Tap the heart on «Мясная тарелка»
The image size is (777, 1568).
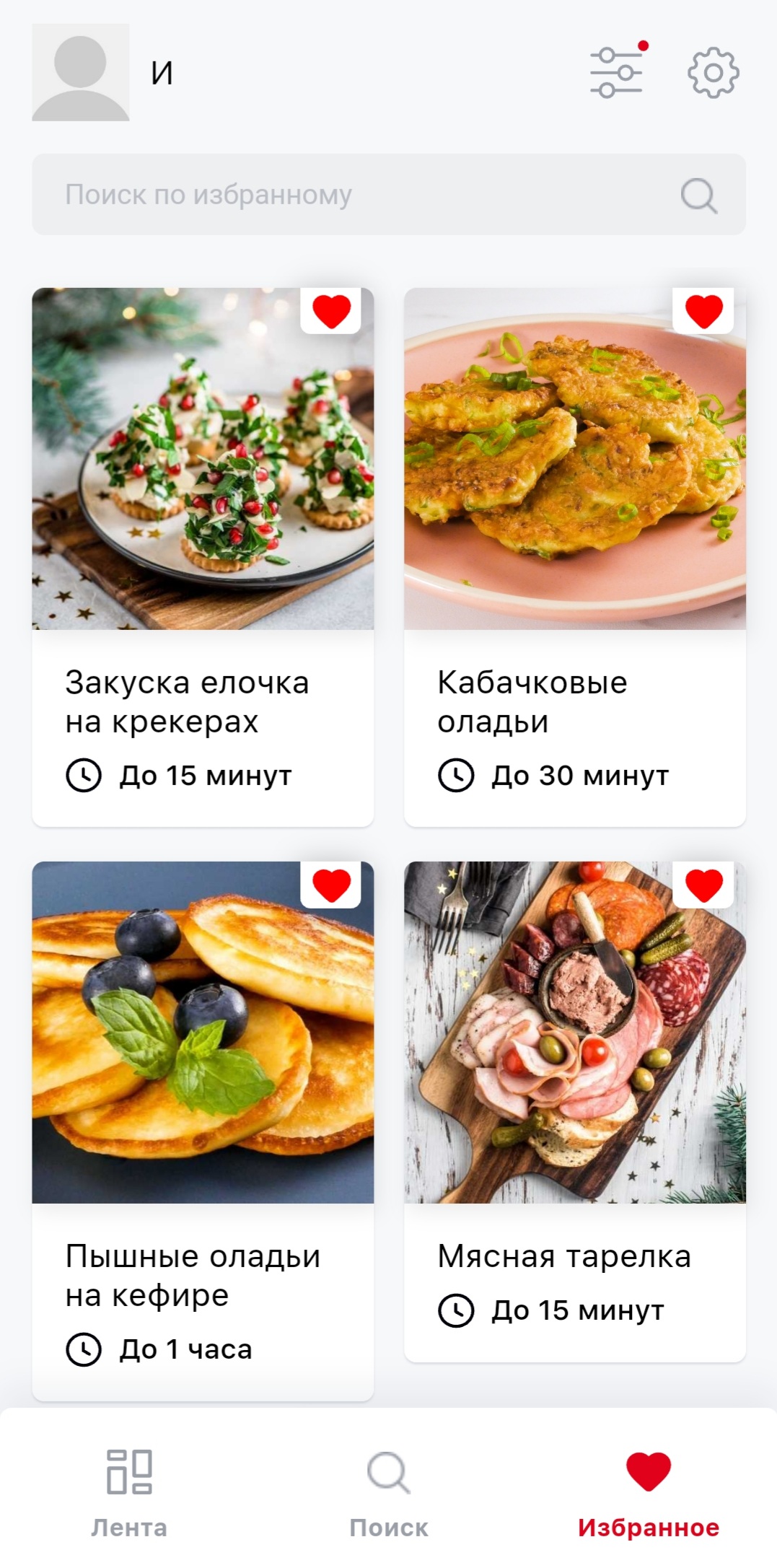point(703,885)
